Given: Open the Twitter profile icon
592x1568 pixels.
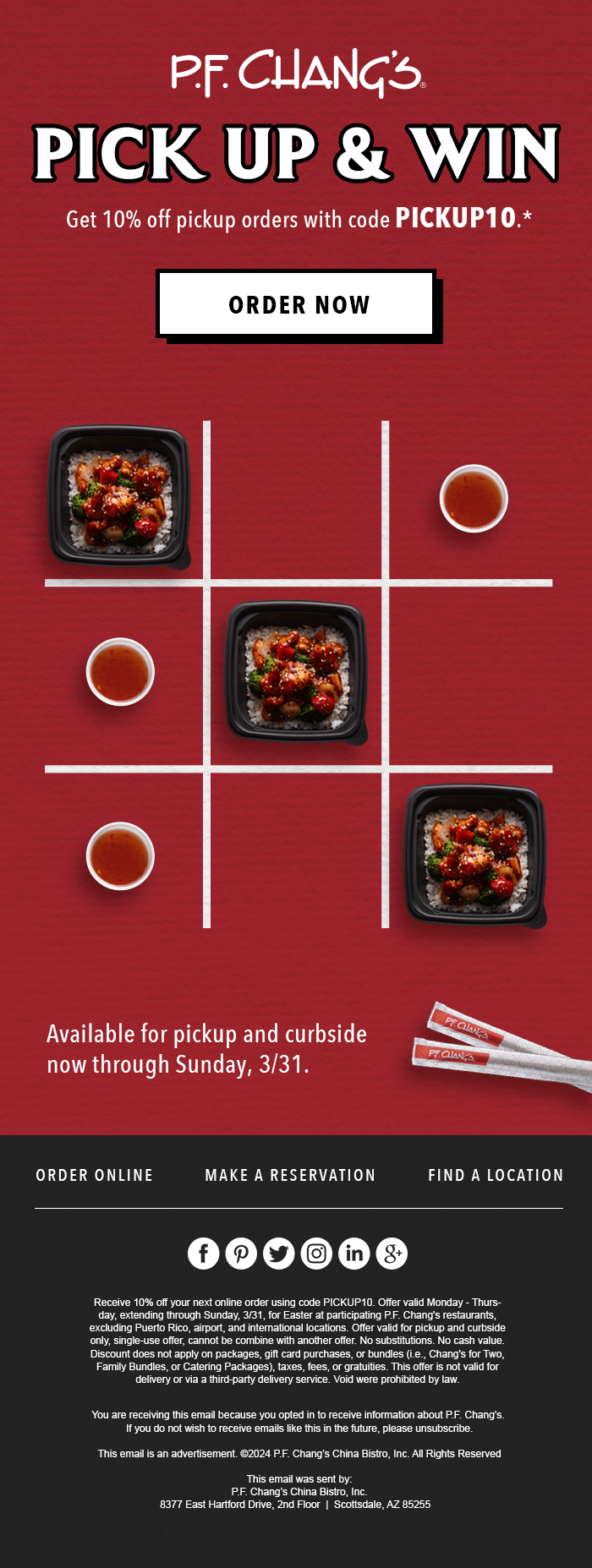Looking at the screenshot, I should [278, 1253].
